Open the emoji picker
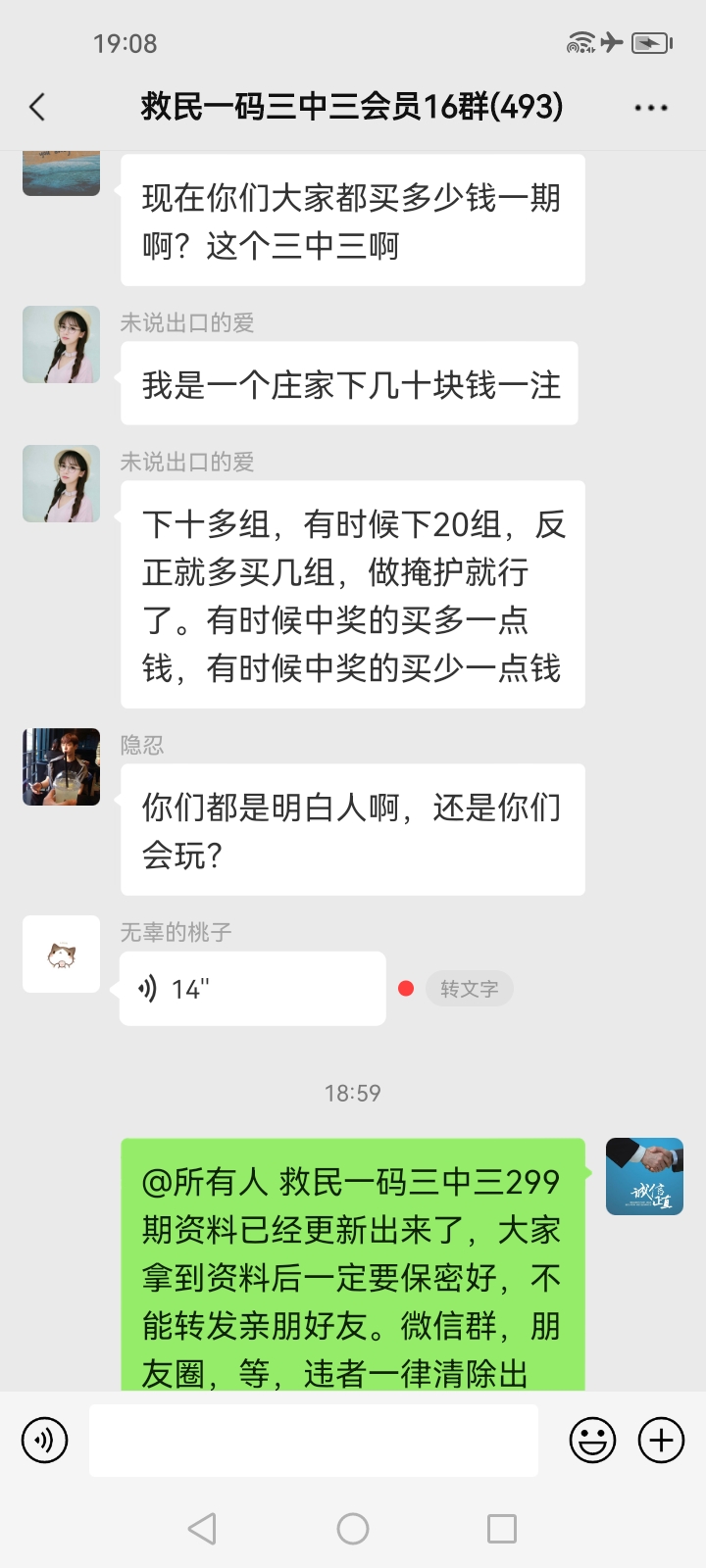This screenshot has height=1568, width=706. [x=592, y=1441]
